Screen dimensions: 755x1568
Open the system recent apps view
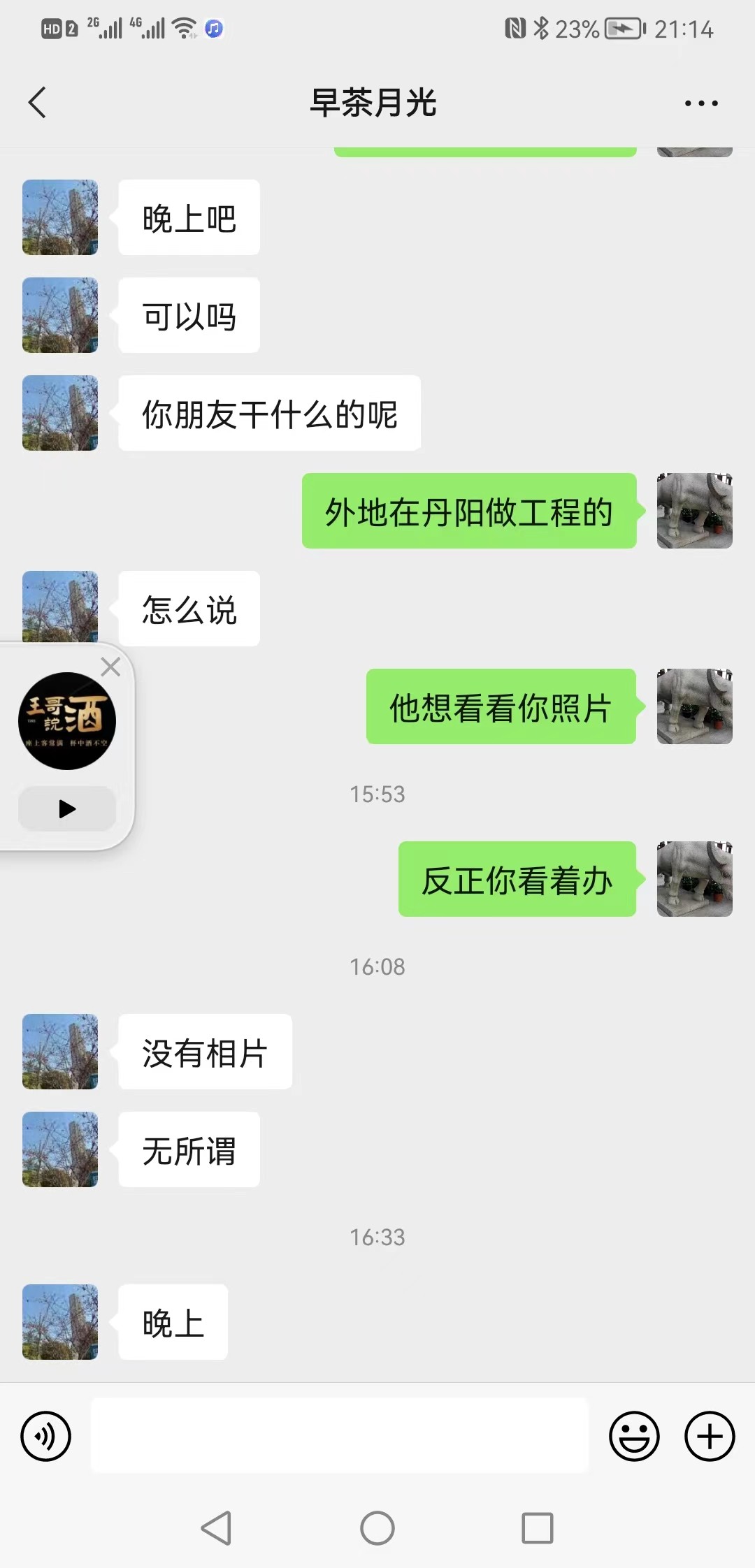[538, 1528]
